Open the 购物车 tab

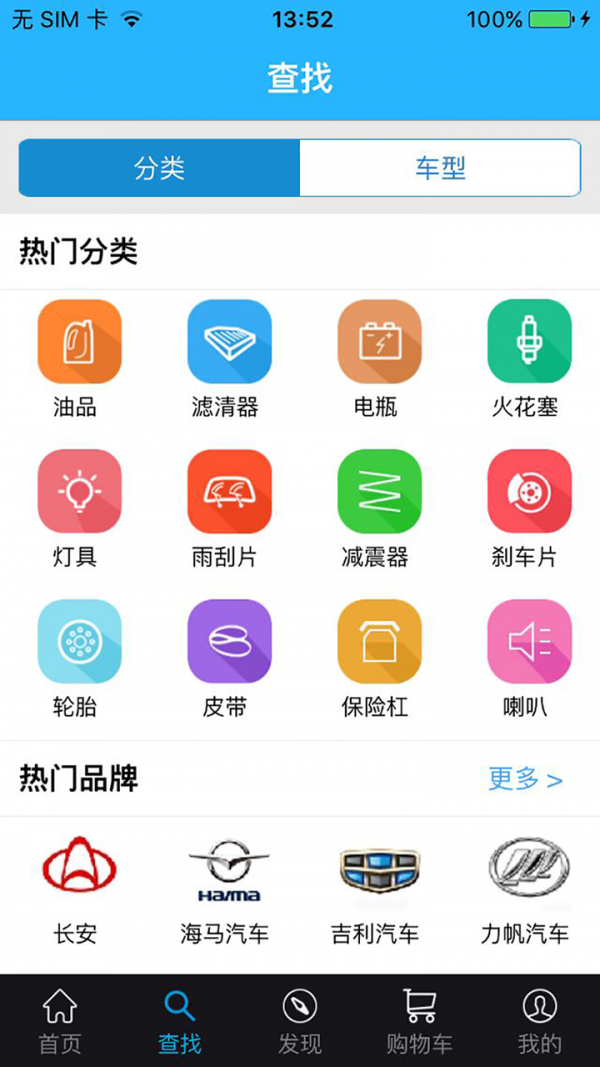pos(419,1020)
